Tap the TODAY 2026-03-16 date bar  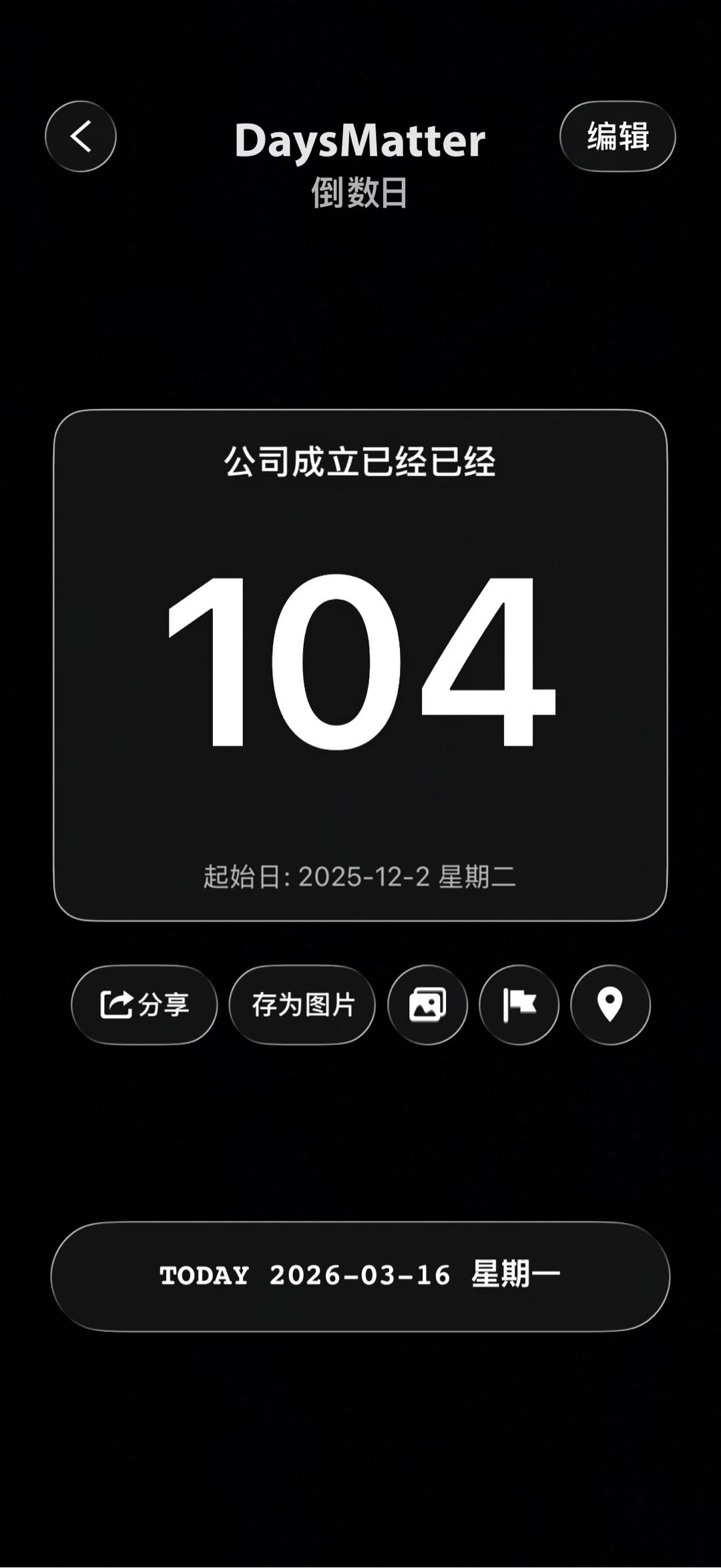point(360,1276)
